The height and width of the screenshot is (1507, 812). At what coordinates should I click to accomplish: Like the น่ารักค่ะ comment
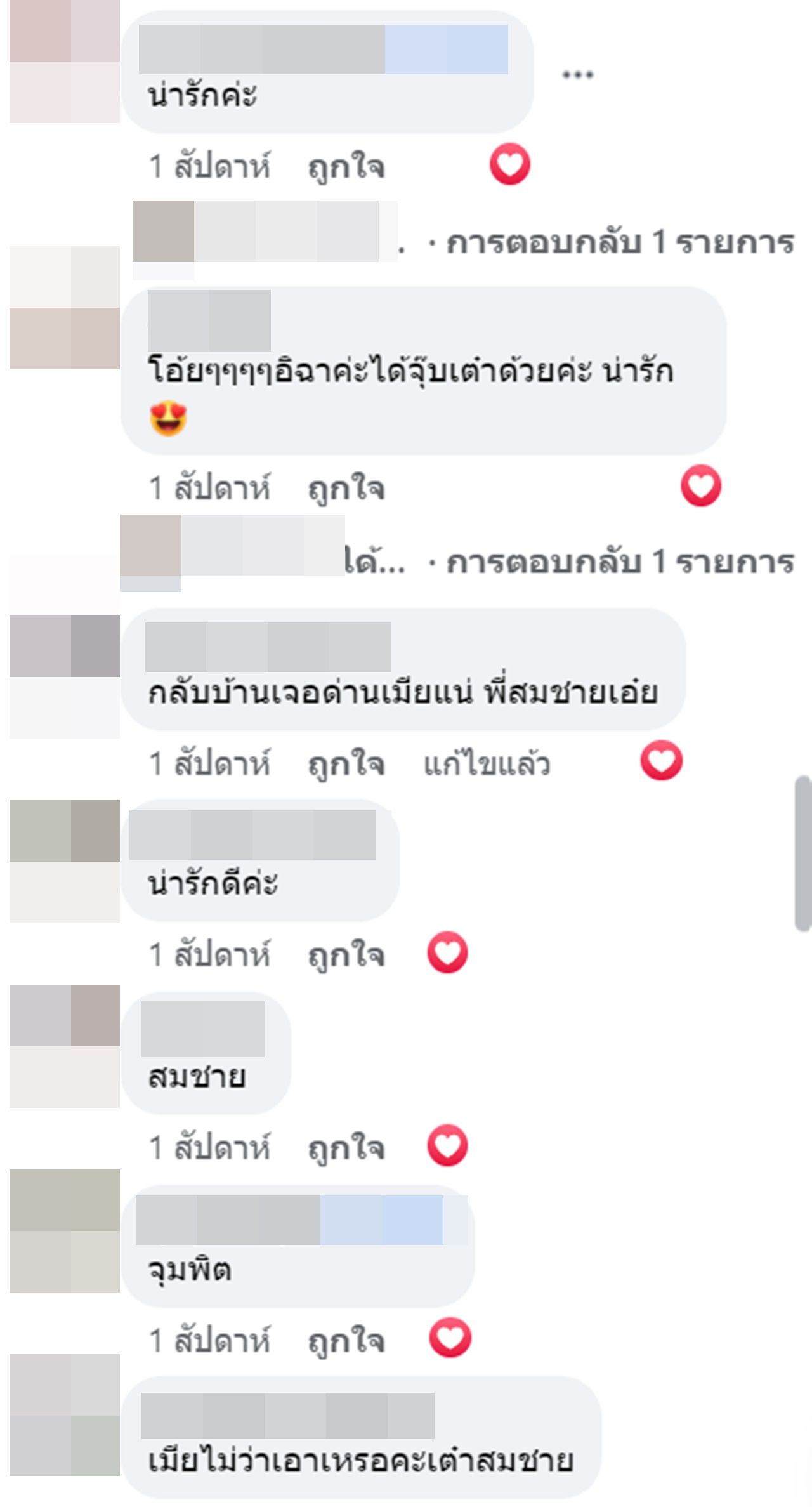346,168
